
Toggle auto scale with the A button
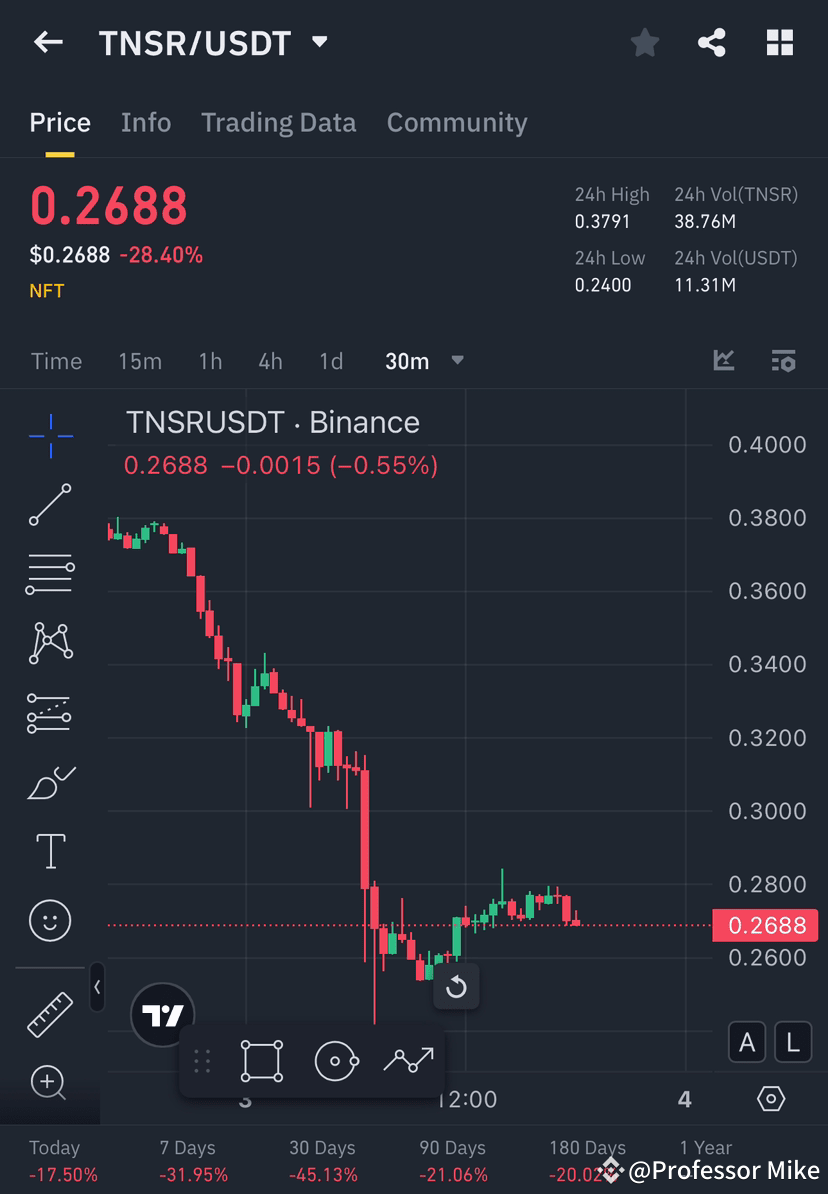(x=747, y=1042)
